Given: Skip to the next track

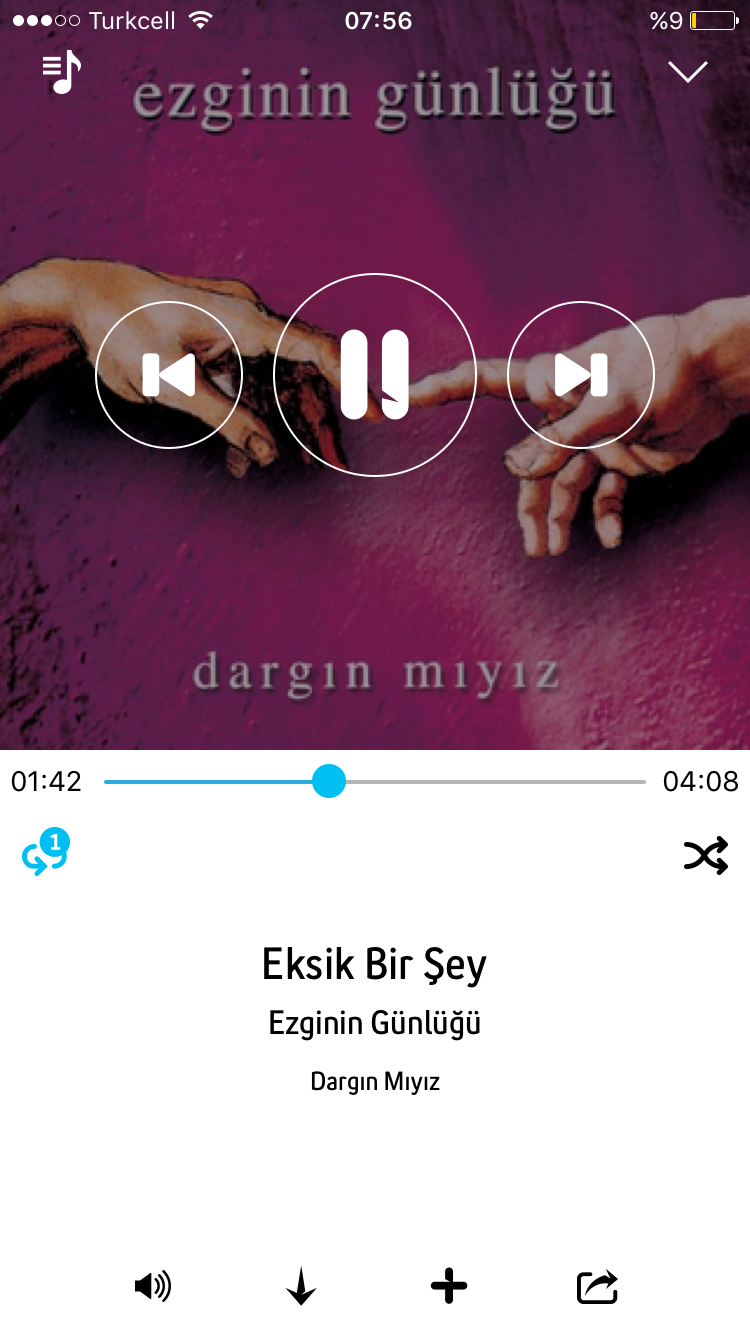Looking at the screenshot, I should pyautogui.click(x=581, y=374).
